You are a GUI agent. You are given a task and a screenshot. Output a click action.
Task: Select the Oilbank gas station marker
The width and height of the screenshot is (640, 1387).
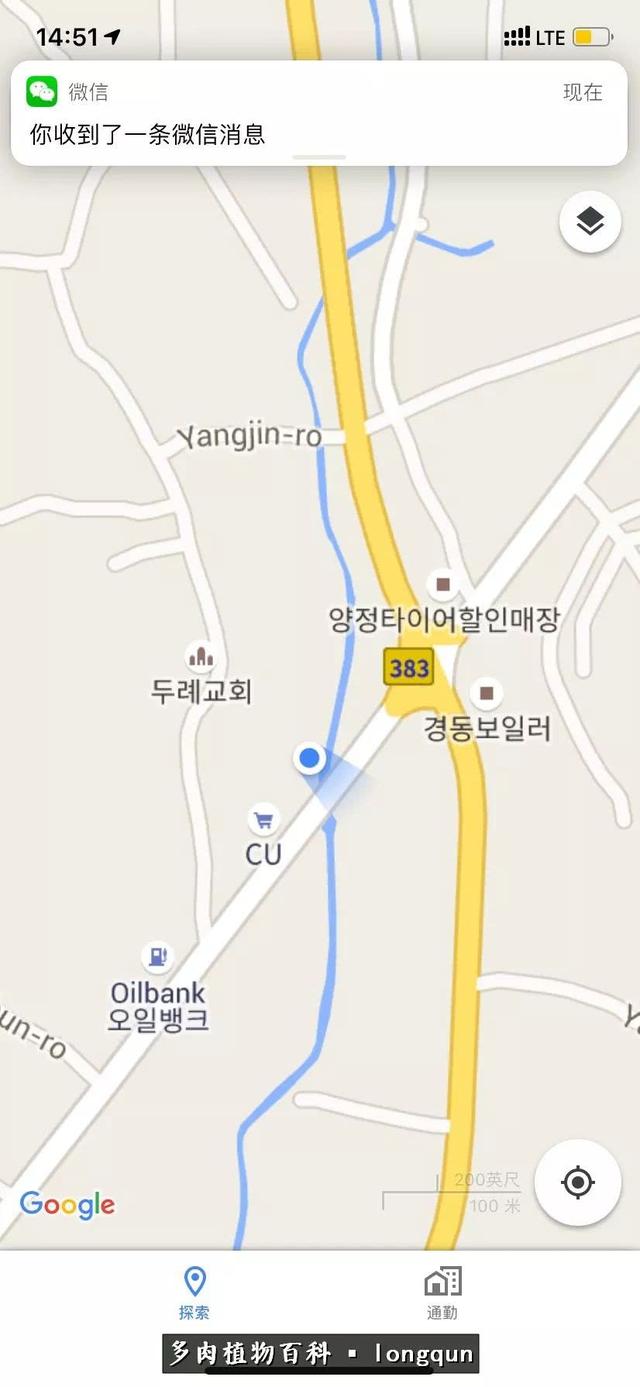coord(157,957)
